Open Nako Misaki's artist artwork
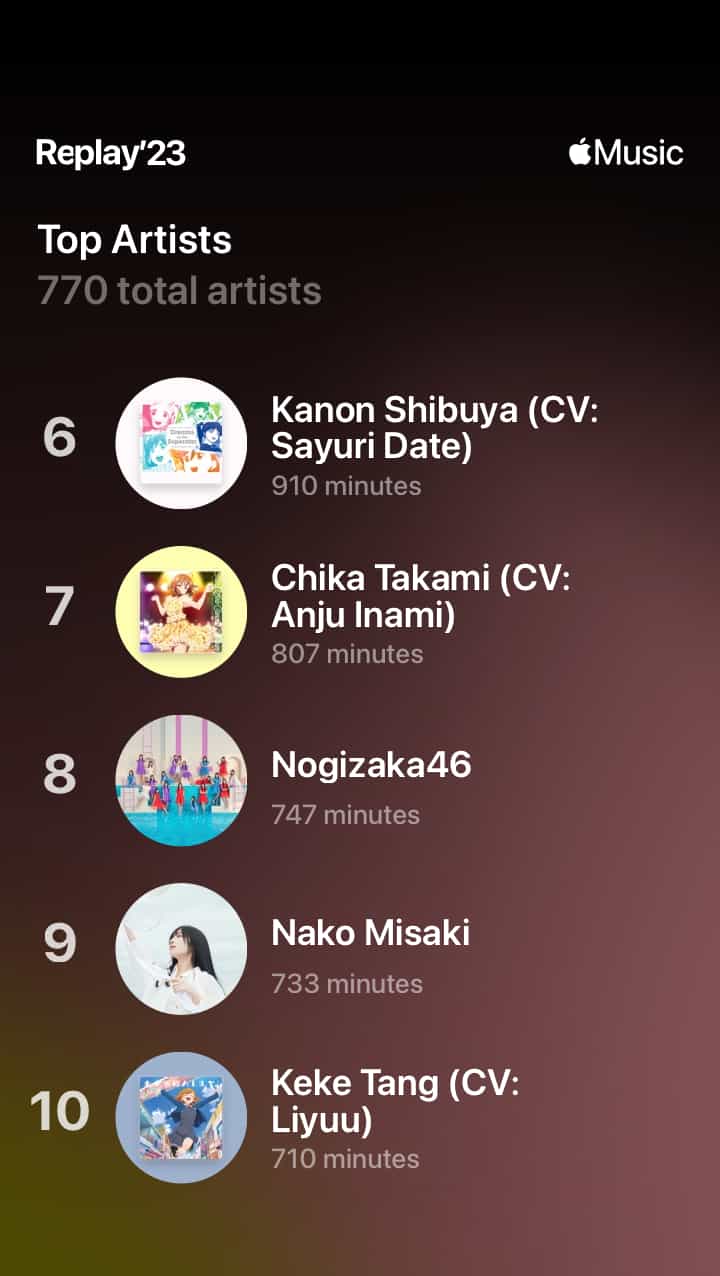This screenshot has width=720, height=1276. (182, 948)
